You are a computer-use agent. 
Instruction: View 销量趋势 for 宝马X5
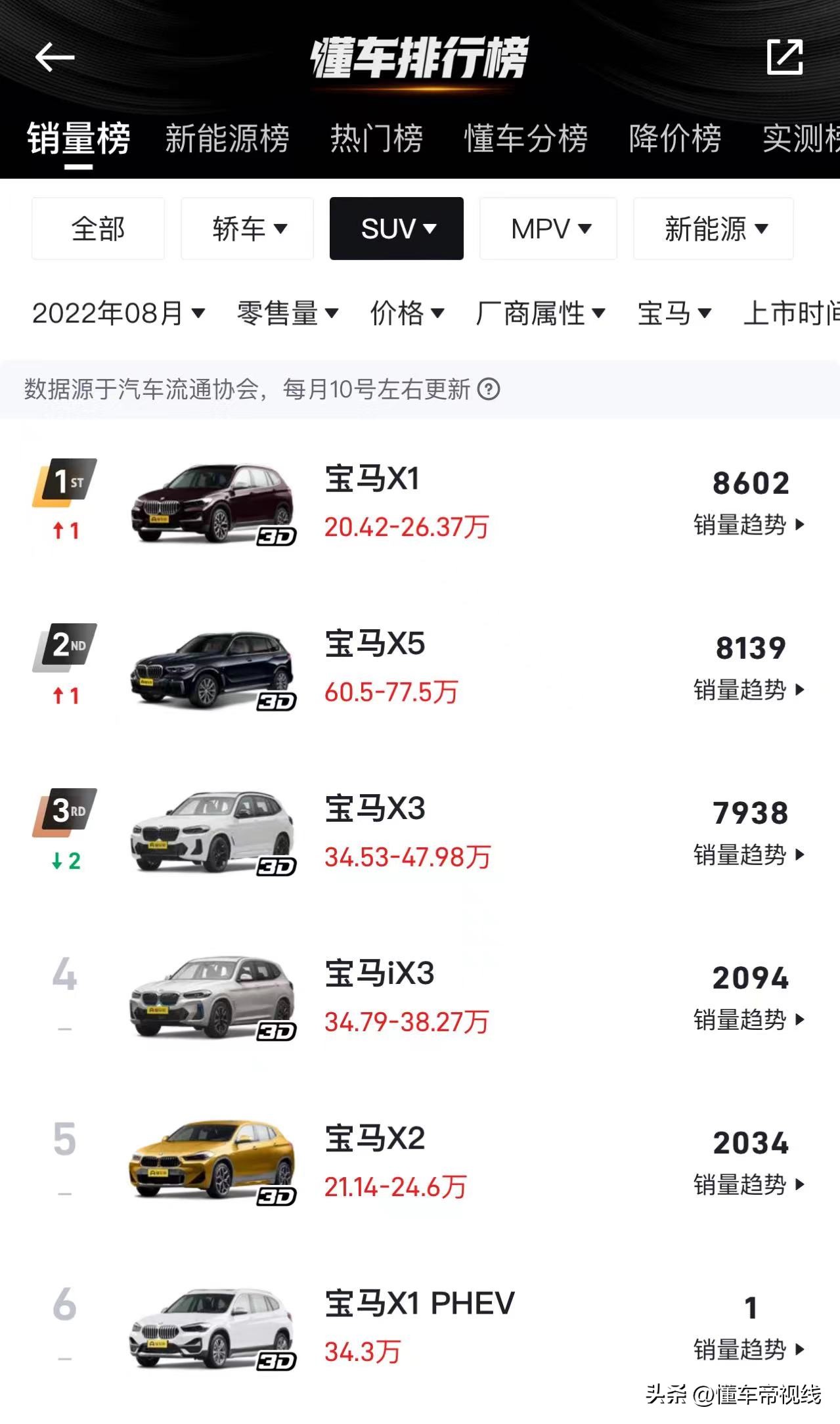(x=749, y=690)
